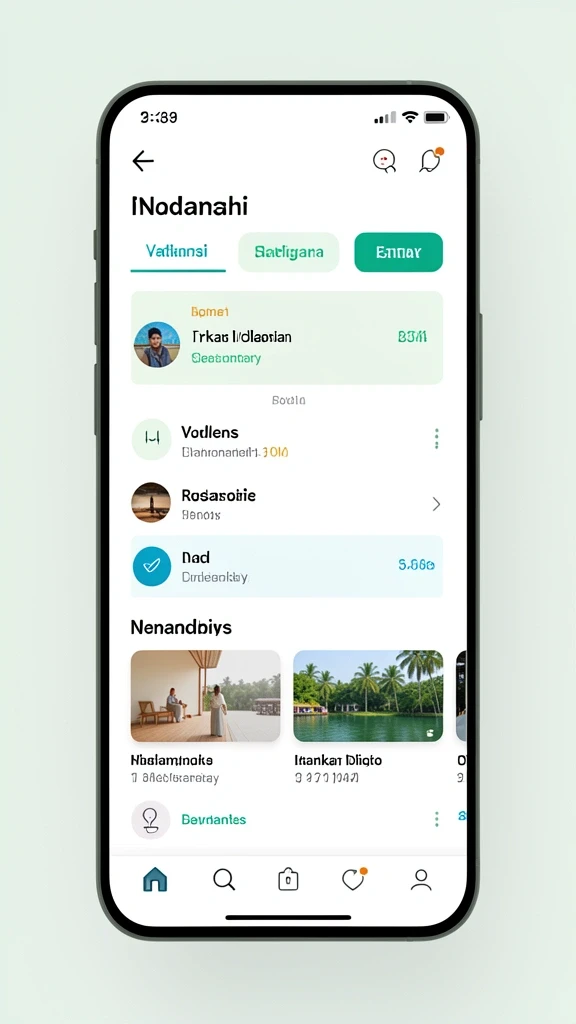
Task: Open more options for Vodlens
Action: [436, 439]
